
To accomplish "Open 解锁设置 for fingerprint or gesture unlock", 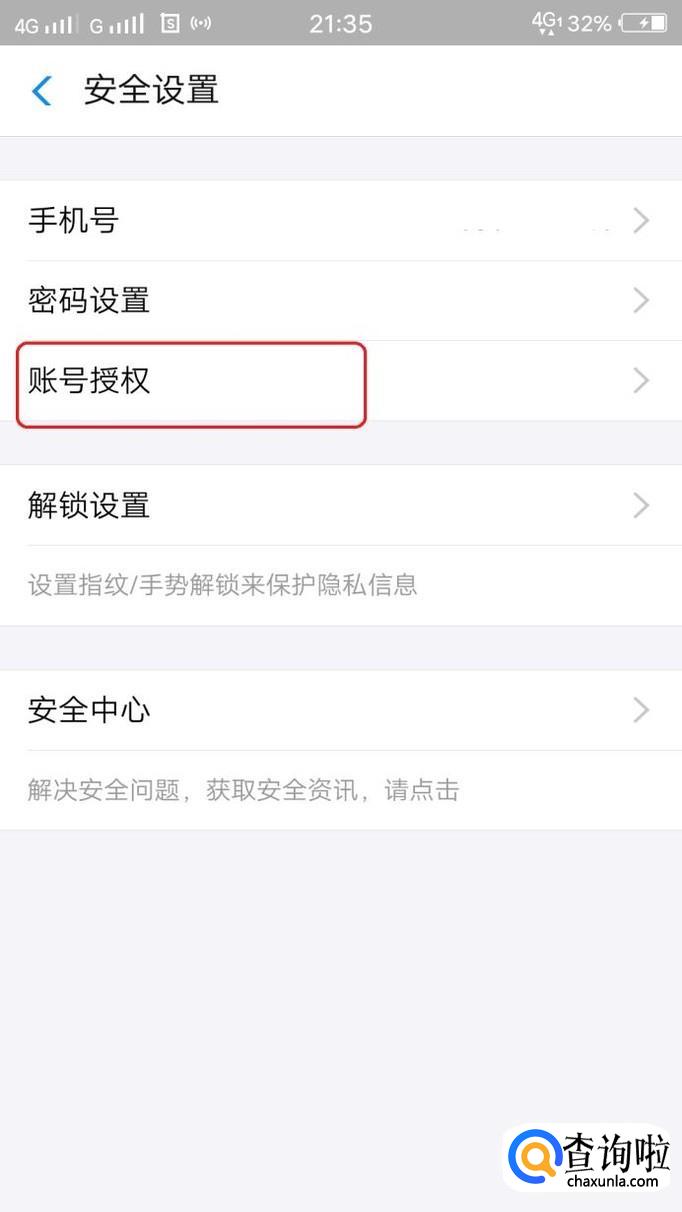I will pyautogui.click(x=341, y=505).
